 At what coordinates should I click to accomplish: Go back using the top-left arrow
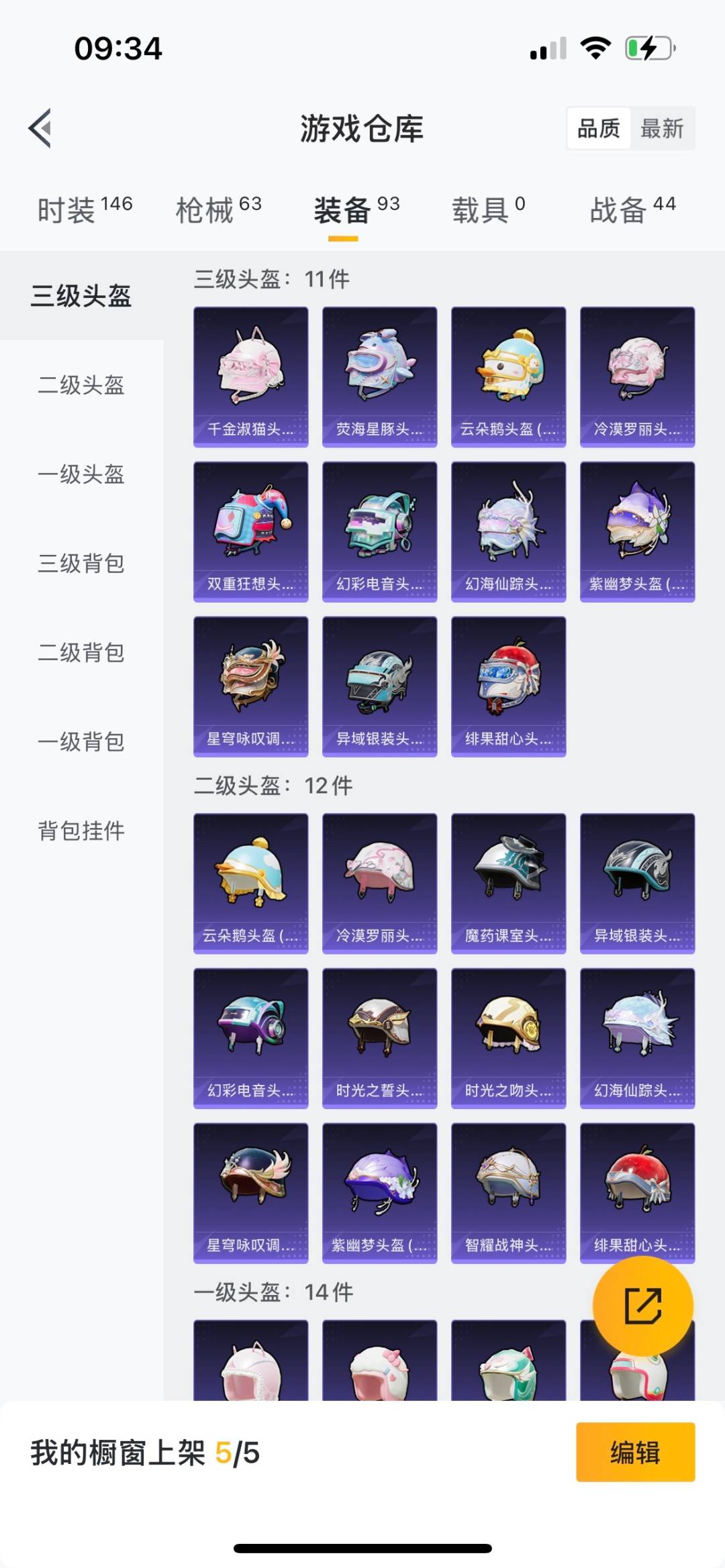(x=40, y=127)
